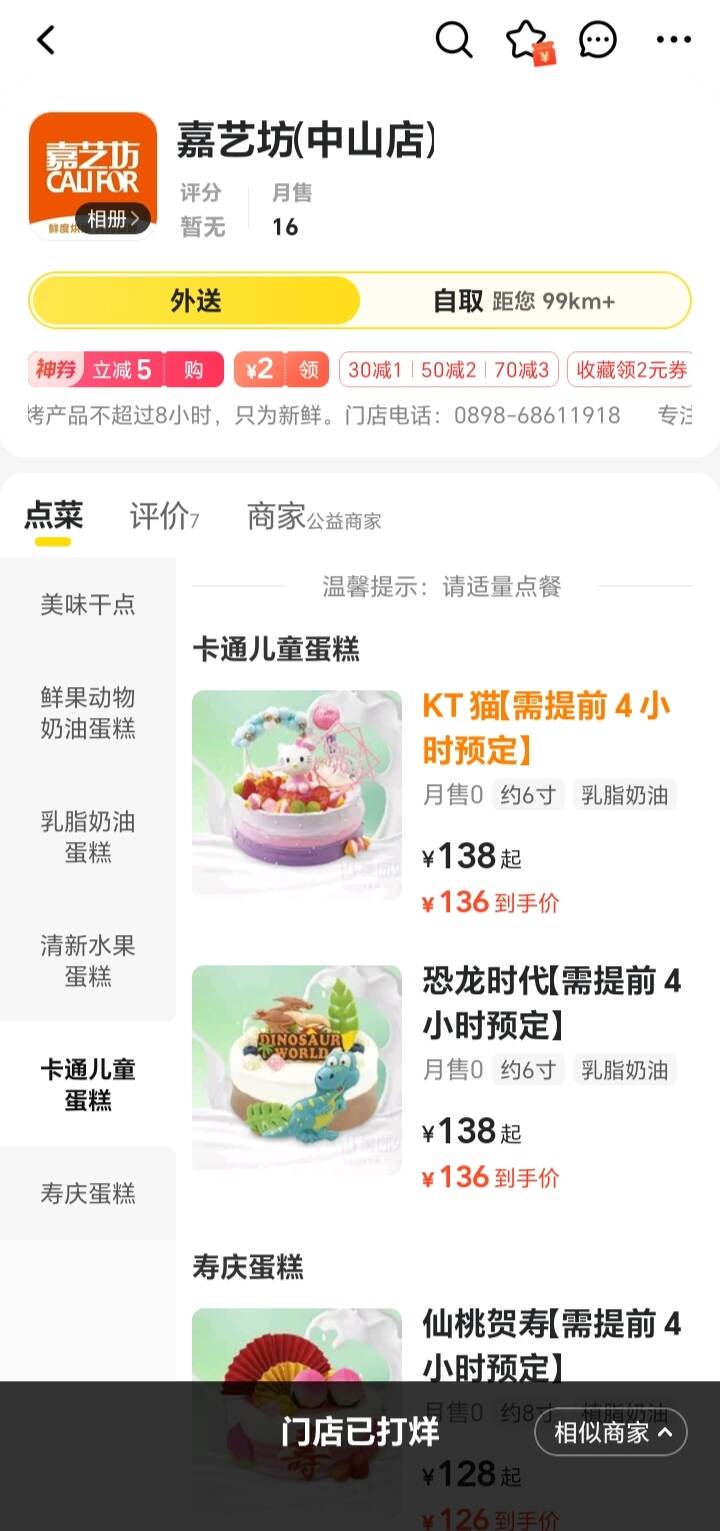Select the 鲜果动物奶油蛋糕 category
This screenshot has width=720, height=1531.
[x=88, y=713]
